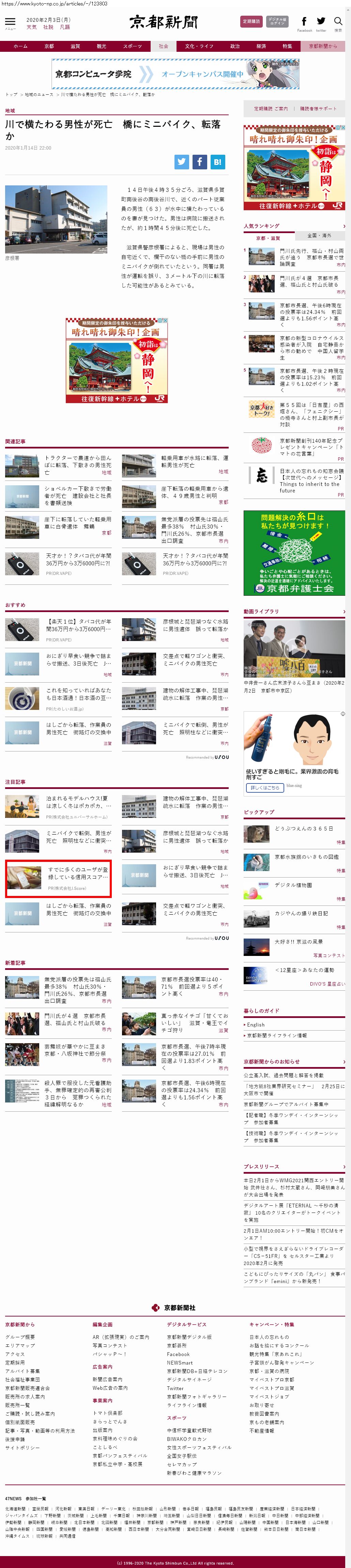Switch ranking to 全国・海外 tab

[319, 235]
